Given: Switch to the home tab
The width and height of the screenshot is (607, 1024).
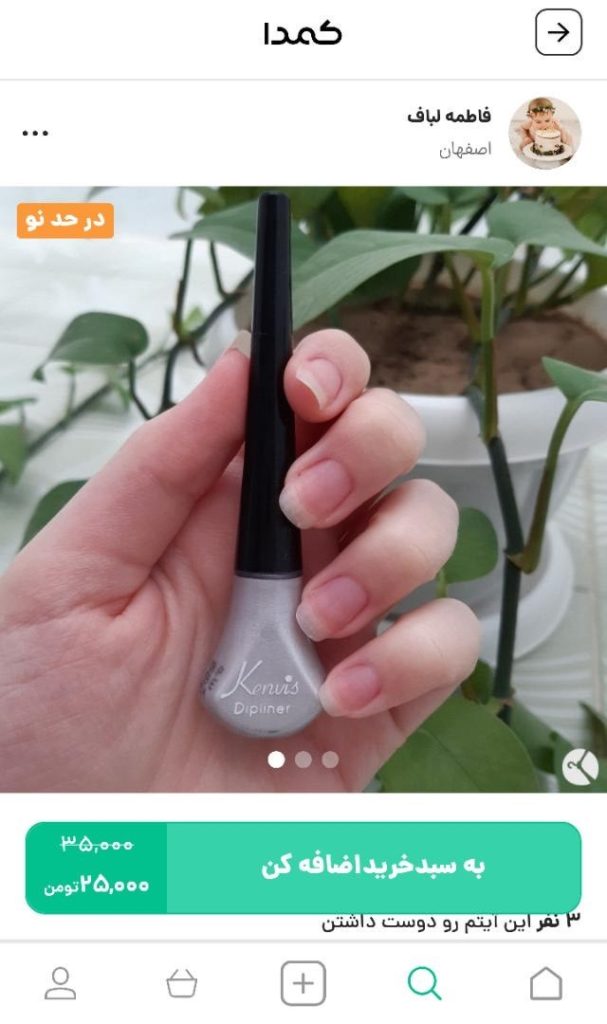Looking at the screenshot, I should pos(546,984).
